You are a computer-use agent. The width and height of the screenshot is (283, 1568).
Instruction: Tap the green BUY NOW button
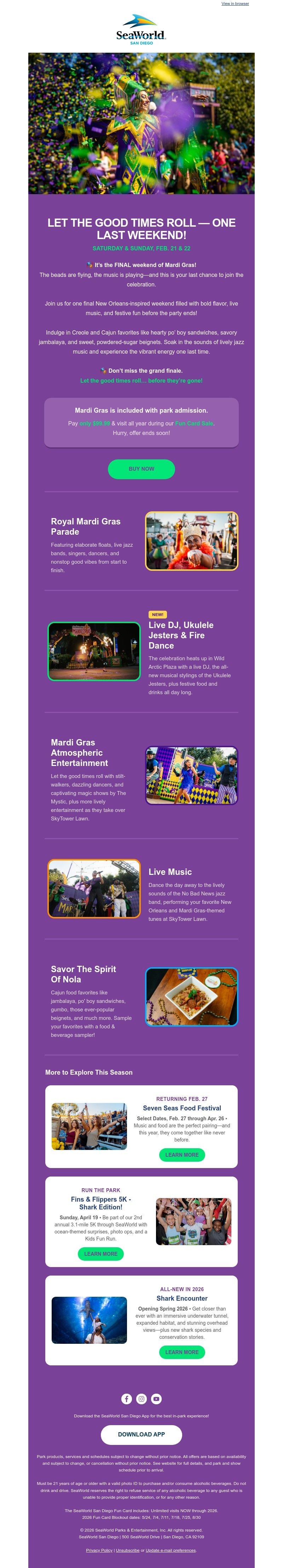pos(141,469)
